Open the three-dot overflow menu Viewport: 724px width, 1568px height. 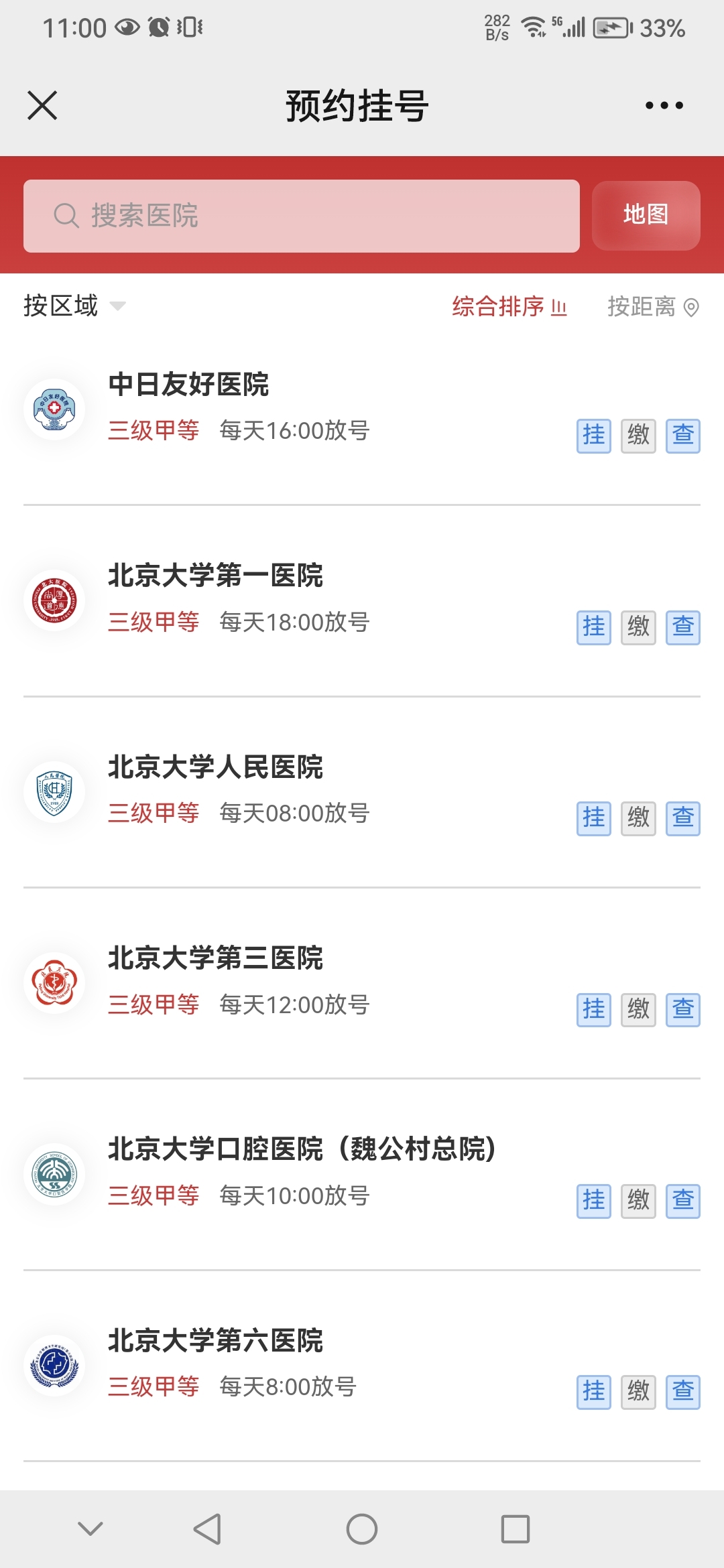[x=664, y=105]
